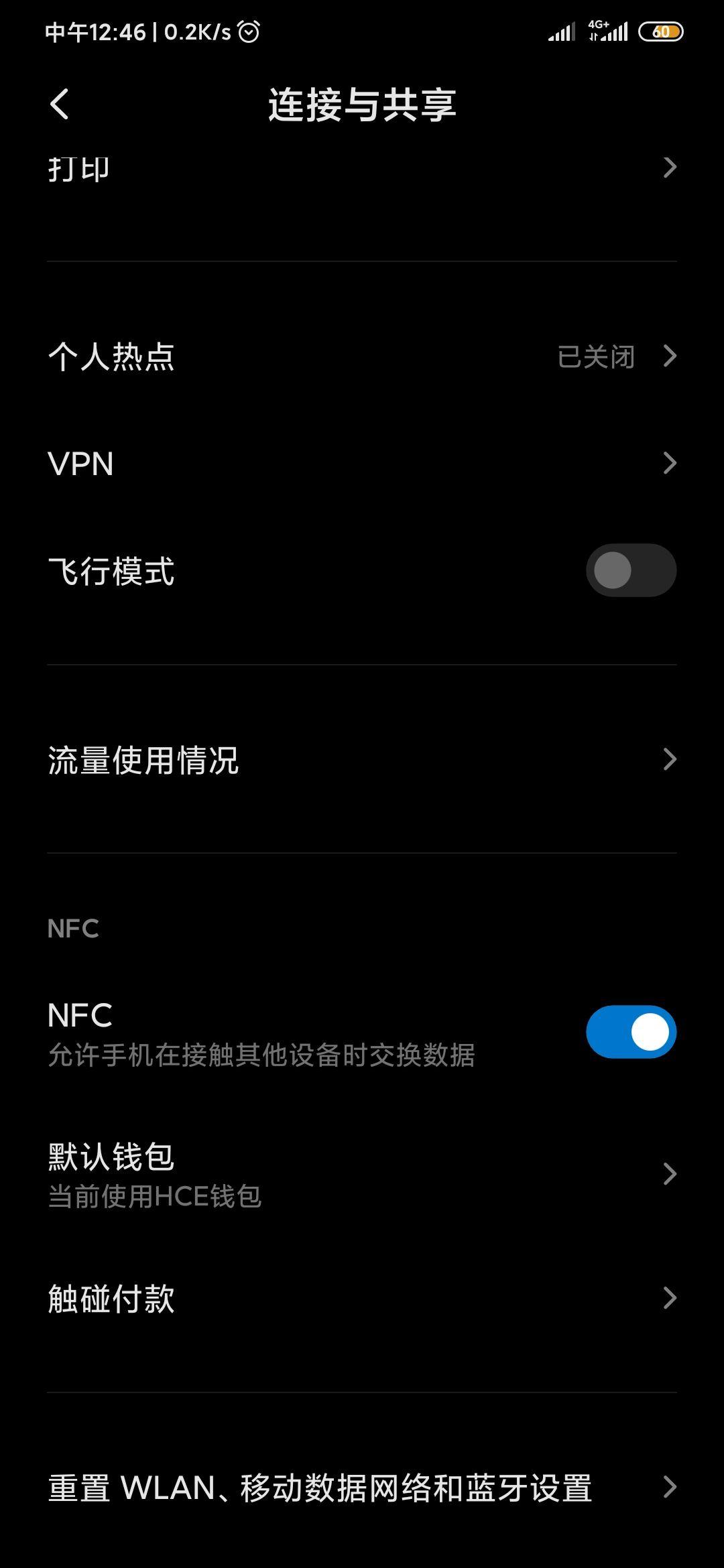Tap the chevron beside VPN
Viewport: 724px width, 1568px height.
pos(670,464)
